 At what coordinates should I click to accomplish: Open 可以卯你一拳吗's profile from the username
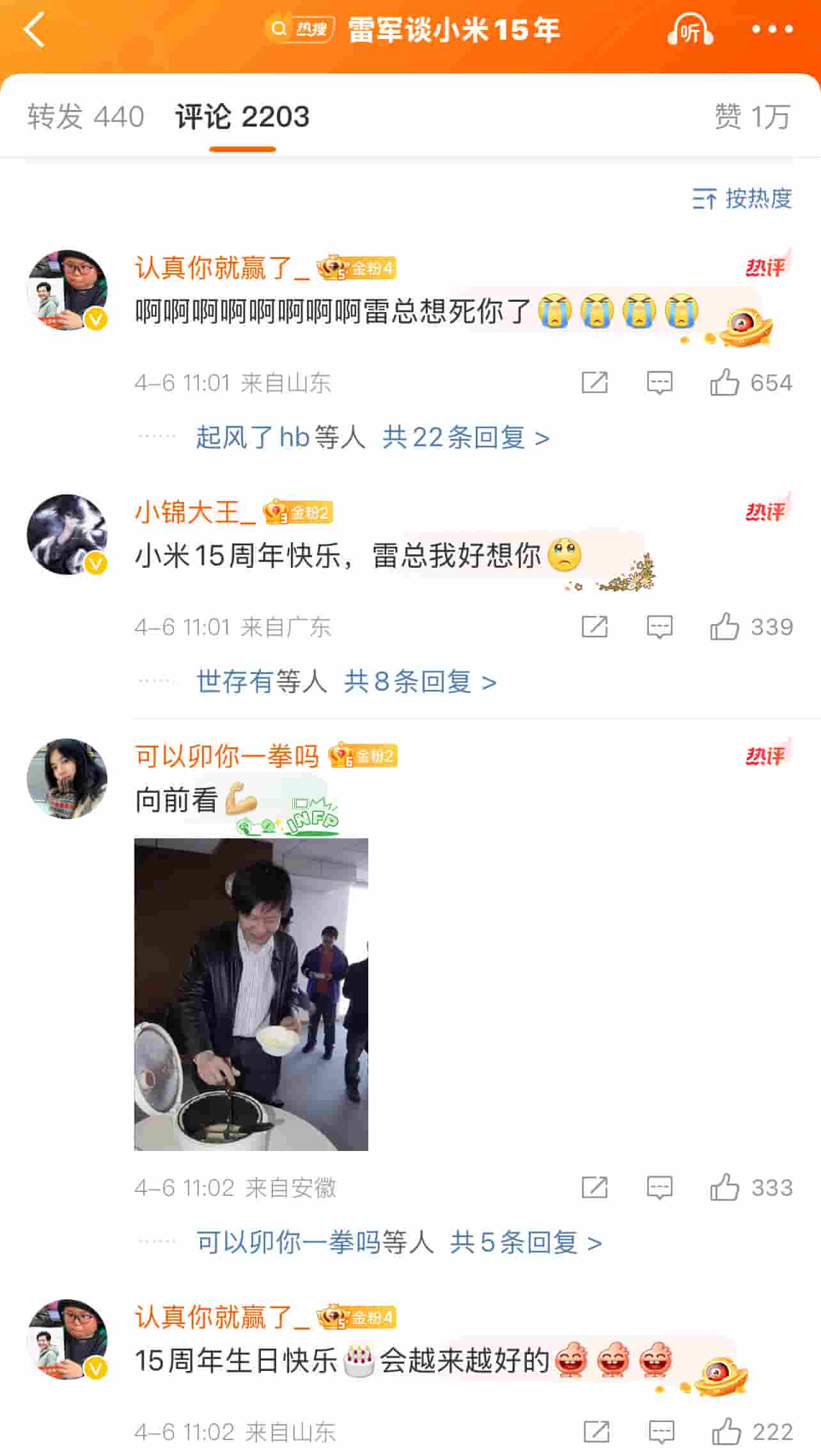click(x=227, y=756)
